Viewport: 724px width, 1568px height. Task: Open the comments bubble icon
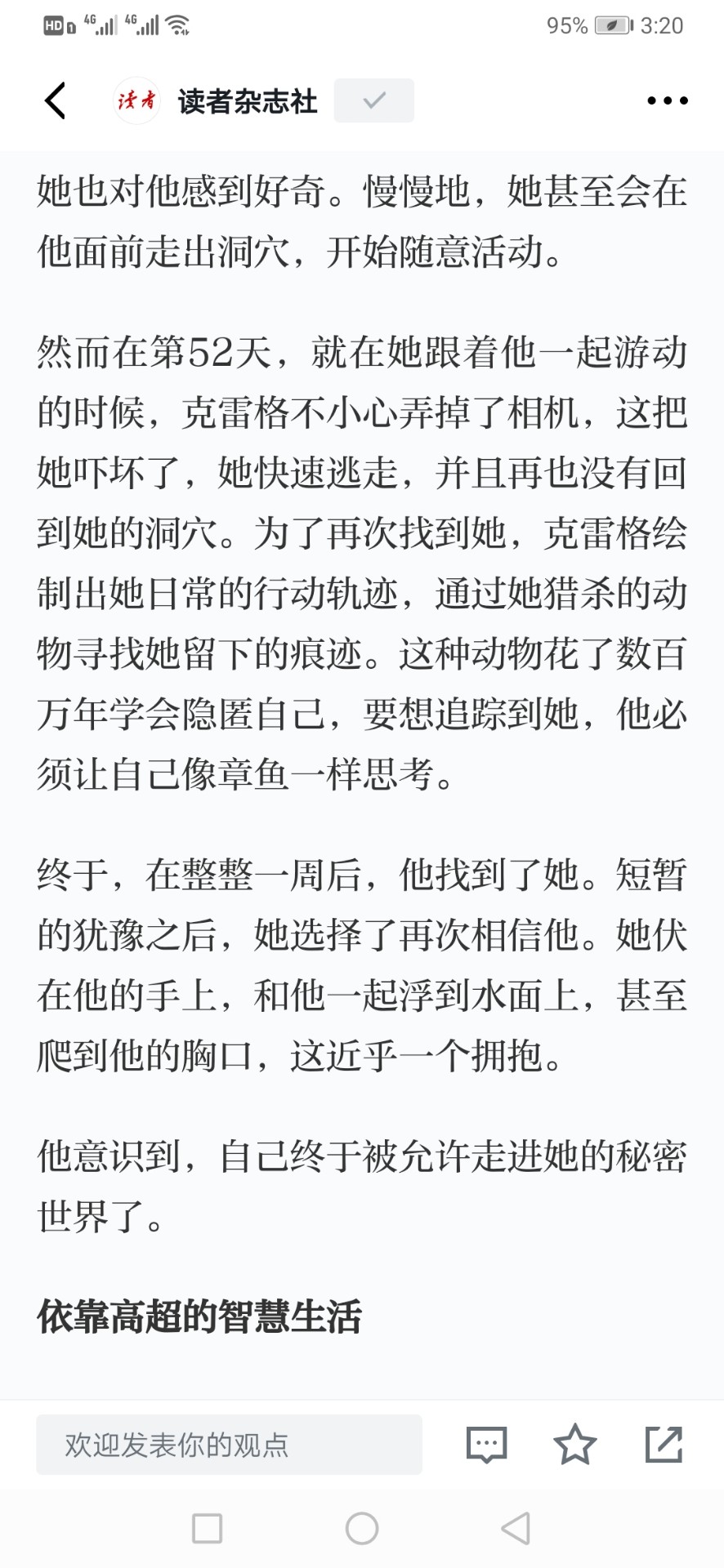pyautogui.click(x=486, y=1445)
